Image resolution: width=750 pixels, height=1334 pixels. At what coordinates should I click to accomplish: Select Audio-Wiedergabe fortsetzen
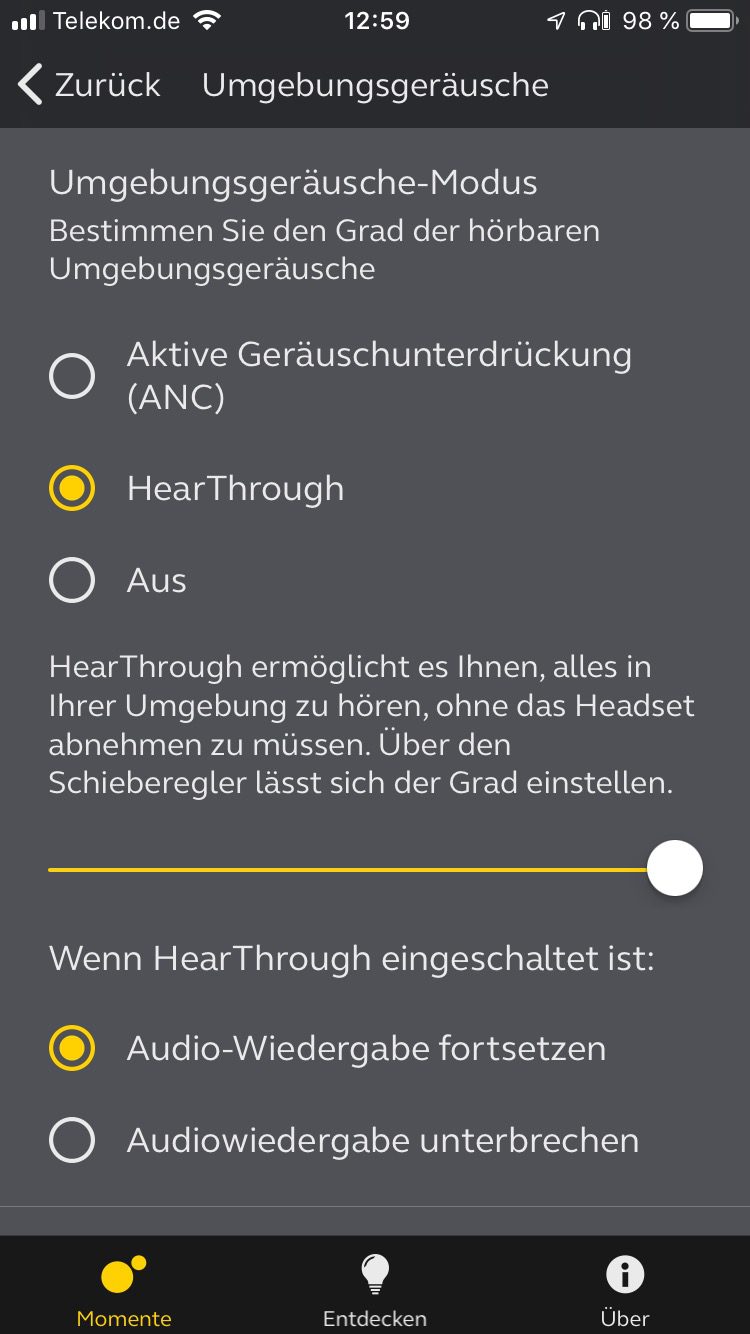[72, 1048]
